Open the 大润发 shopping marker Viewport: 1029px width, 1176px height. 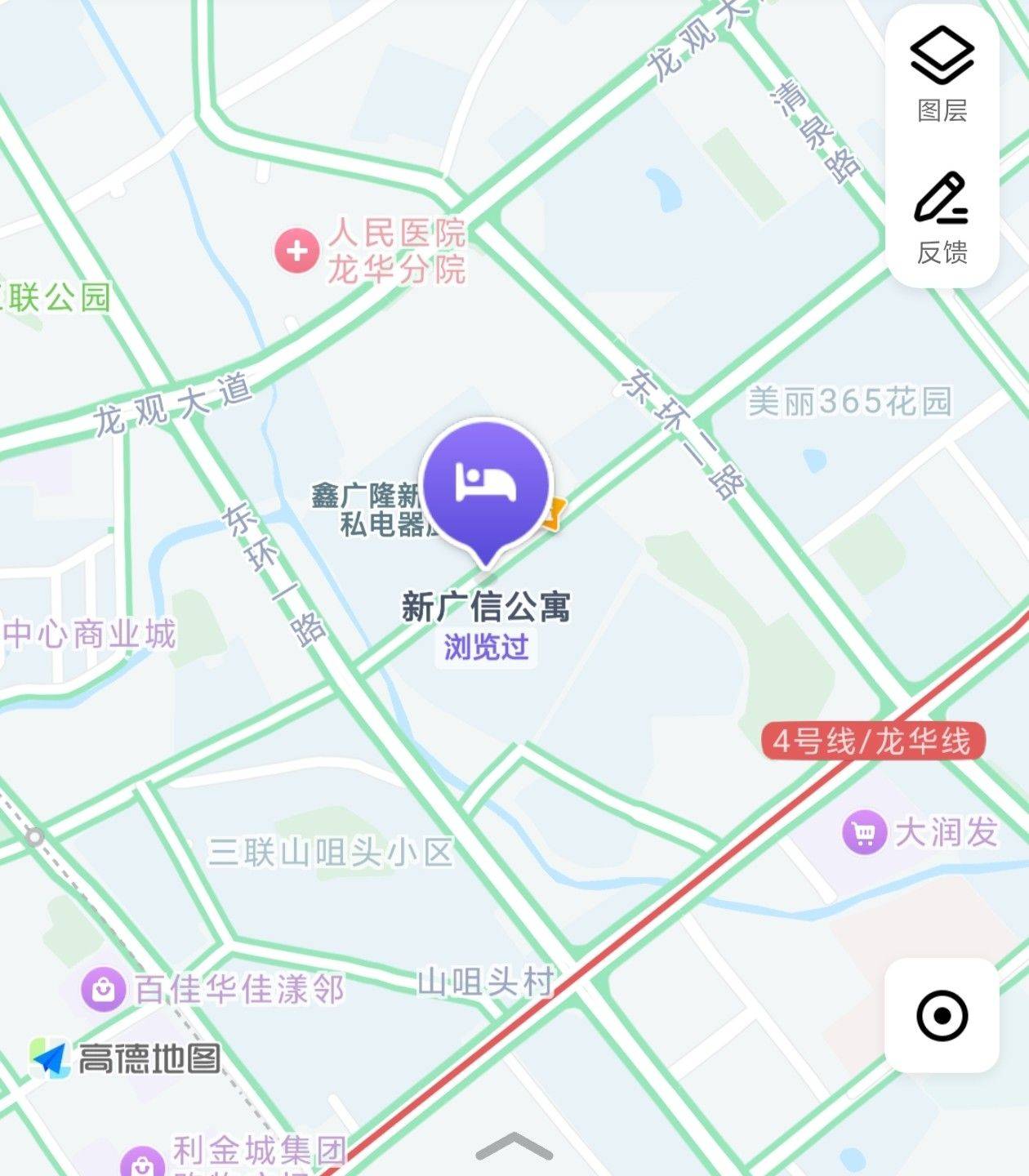pyautogui.click(x=864, y=833)
